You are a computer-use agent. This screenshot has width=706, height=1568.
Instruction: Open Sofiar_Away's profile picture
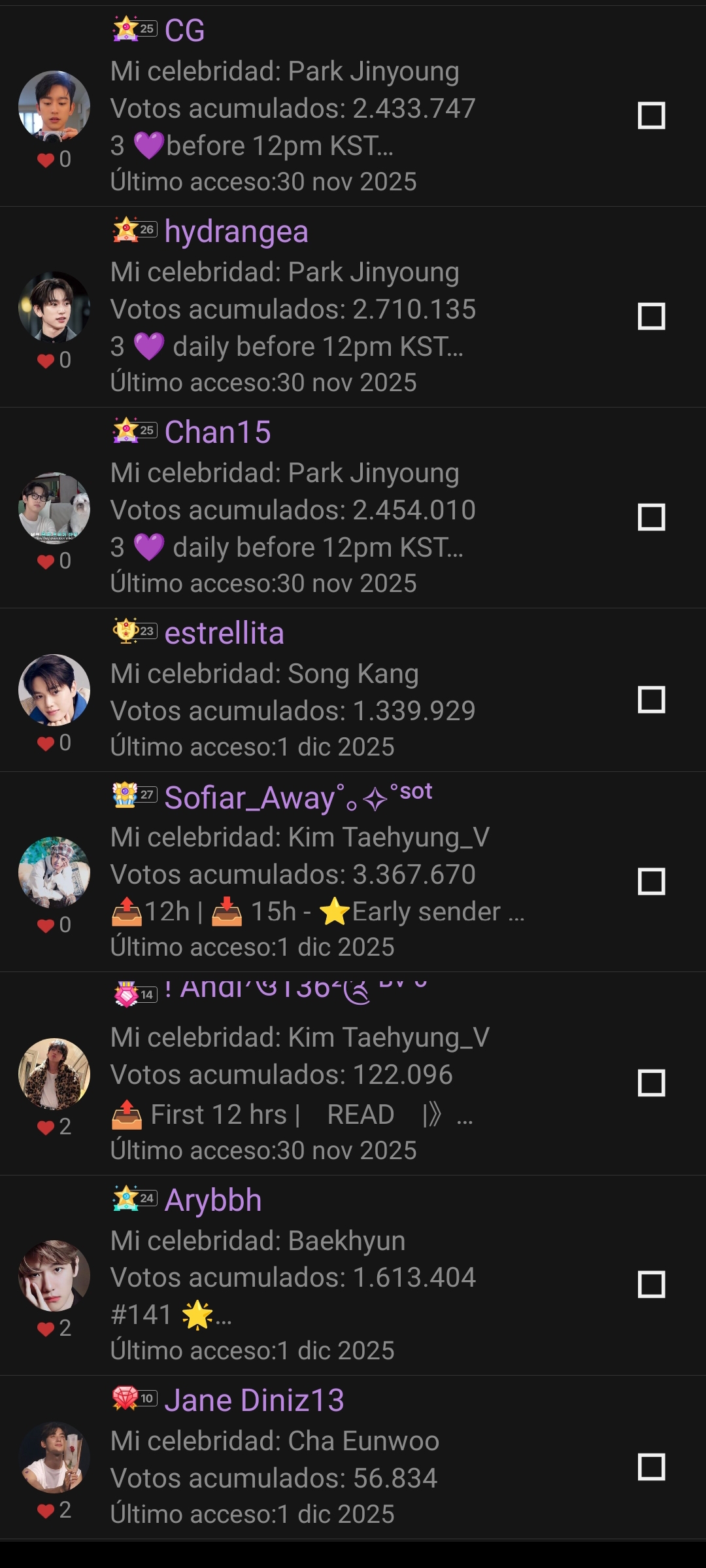pos(54,873)
